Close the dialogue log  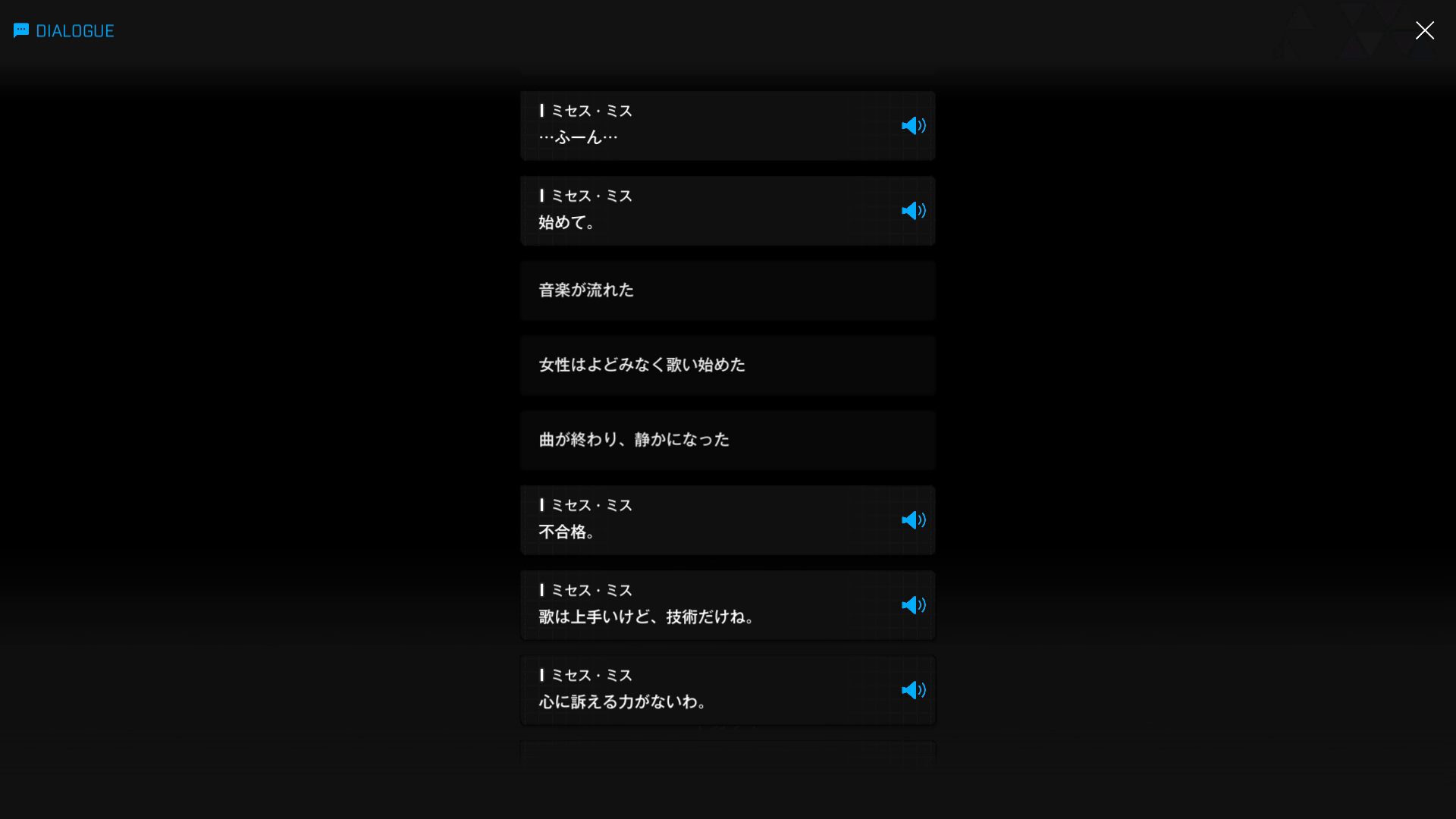point(1424,30)
